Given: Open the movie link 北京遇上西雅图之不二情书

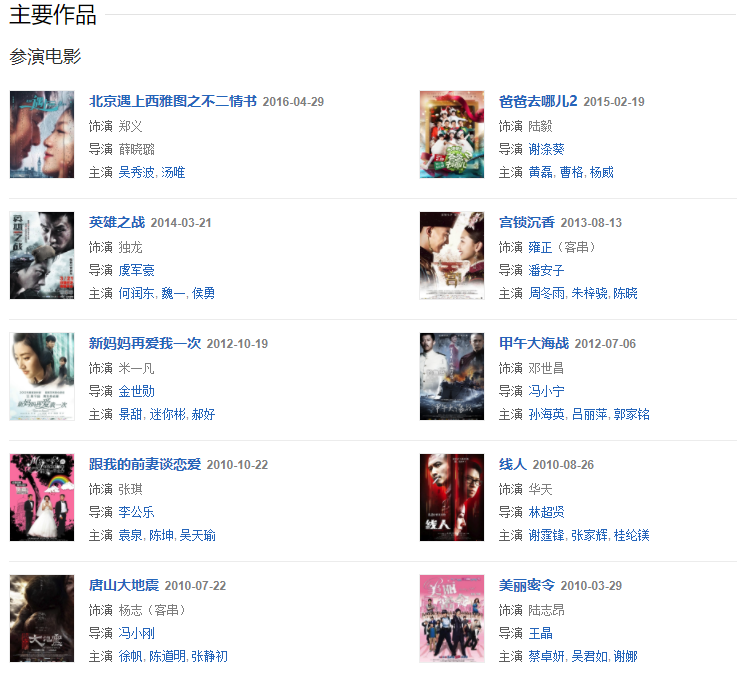Looking at the screenshot, I should click(x=173, y=101).
